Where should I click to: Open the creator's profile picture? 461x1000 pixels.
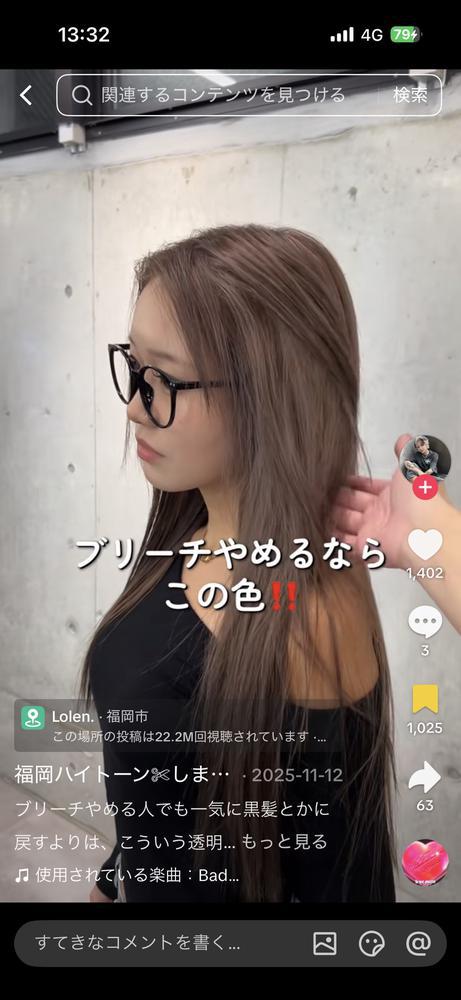425,457
